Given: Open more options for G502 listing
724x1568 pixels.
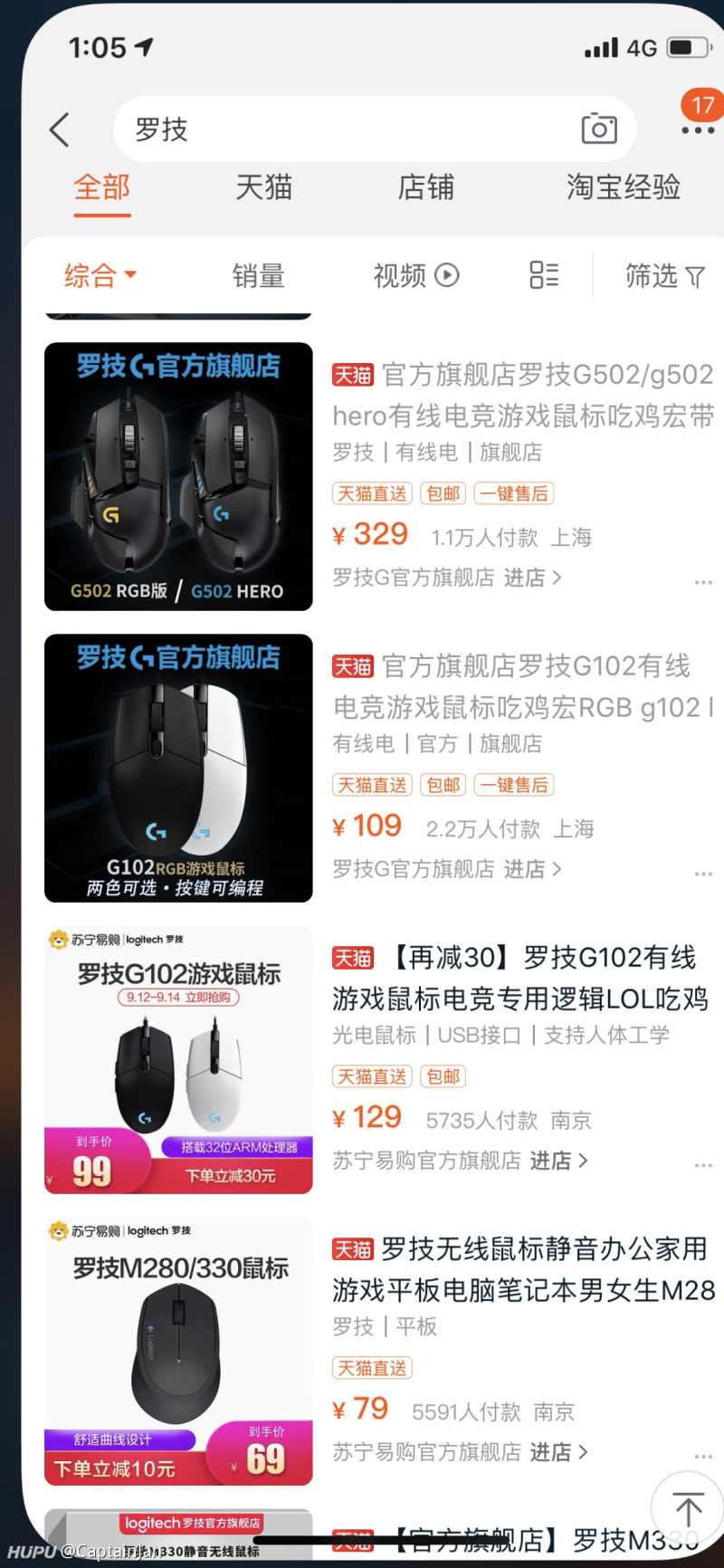Looking at the screenshot, I should 703,582.
